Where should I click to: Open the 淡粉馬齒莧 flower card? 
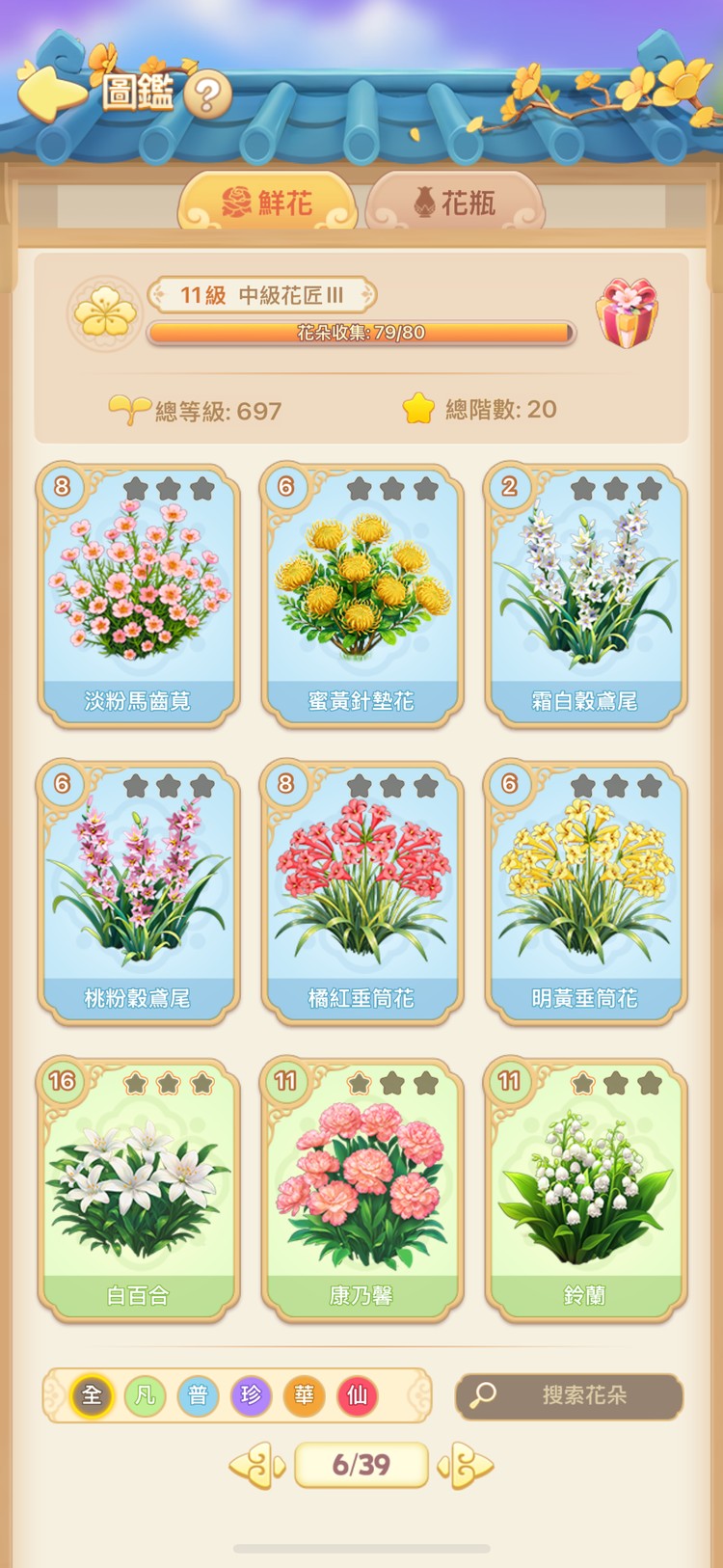(139, 594)
